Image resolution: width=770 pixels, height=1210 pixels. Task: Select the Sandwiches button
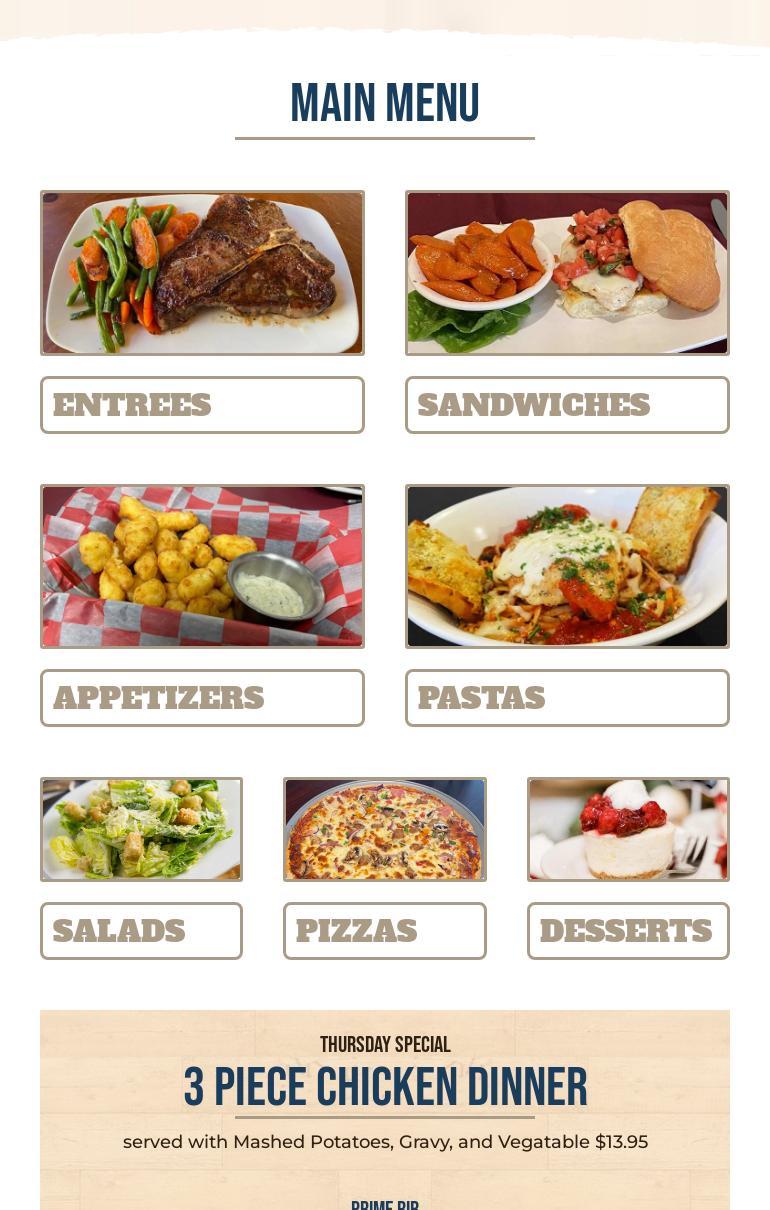click(567, 405)
